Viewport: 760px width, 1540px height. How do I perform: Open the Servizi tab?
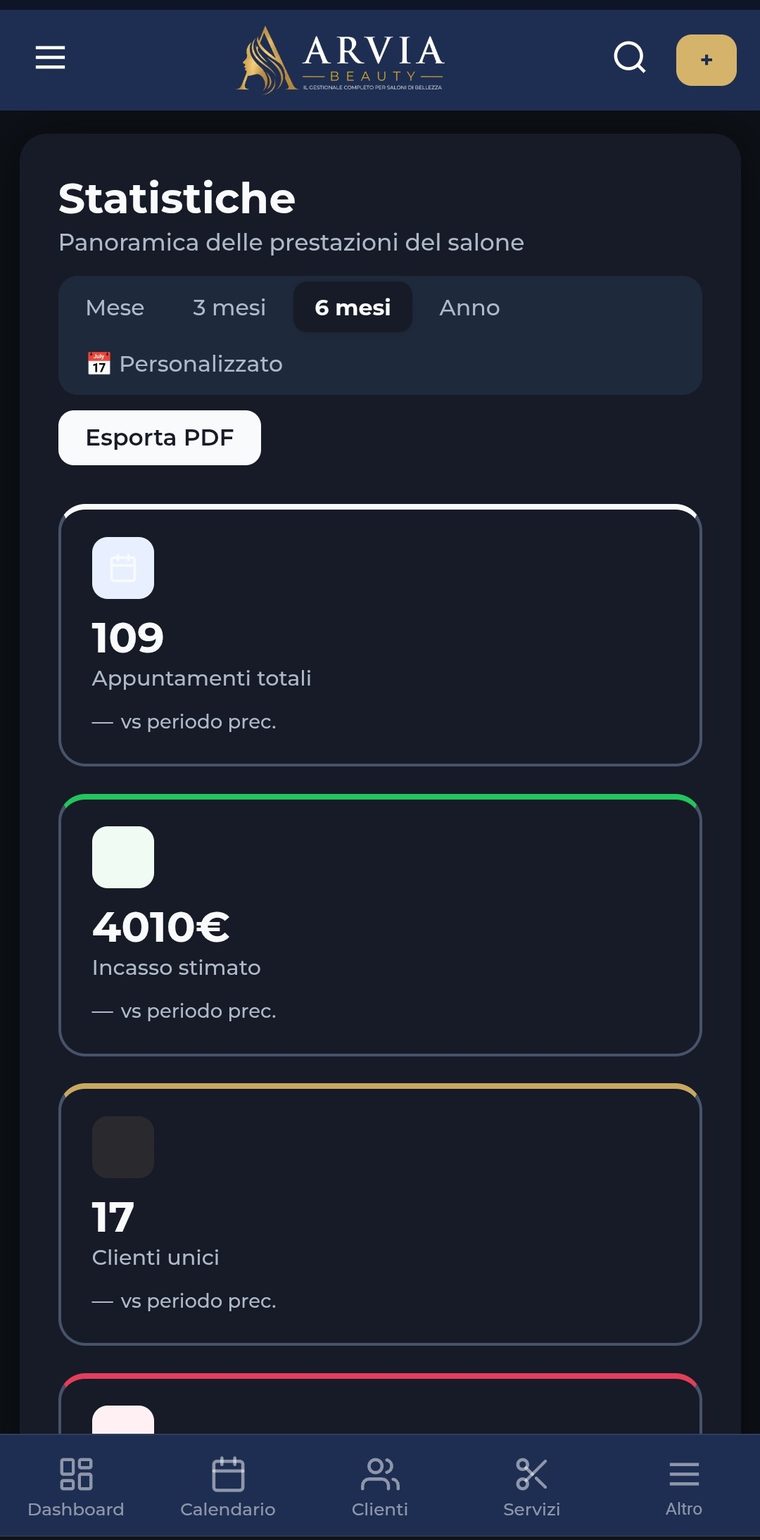pyautogui.click(x=532, y=1487)
